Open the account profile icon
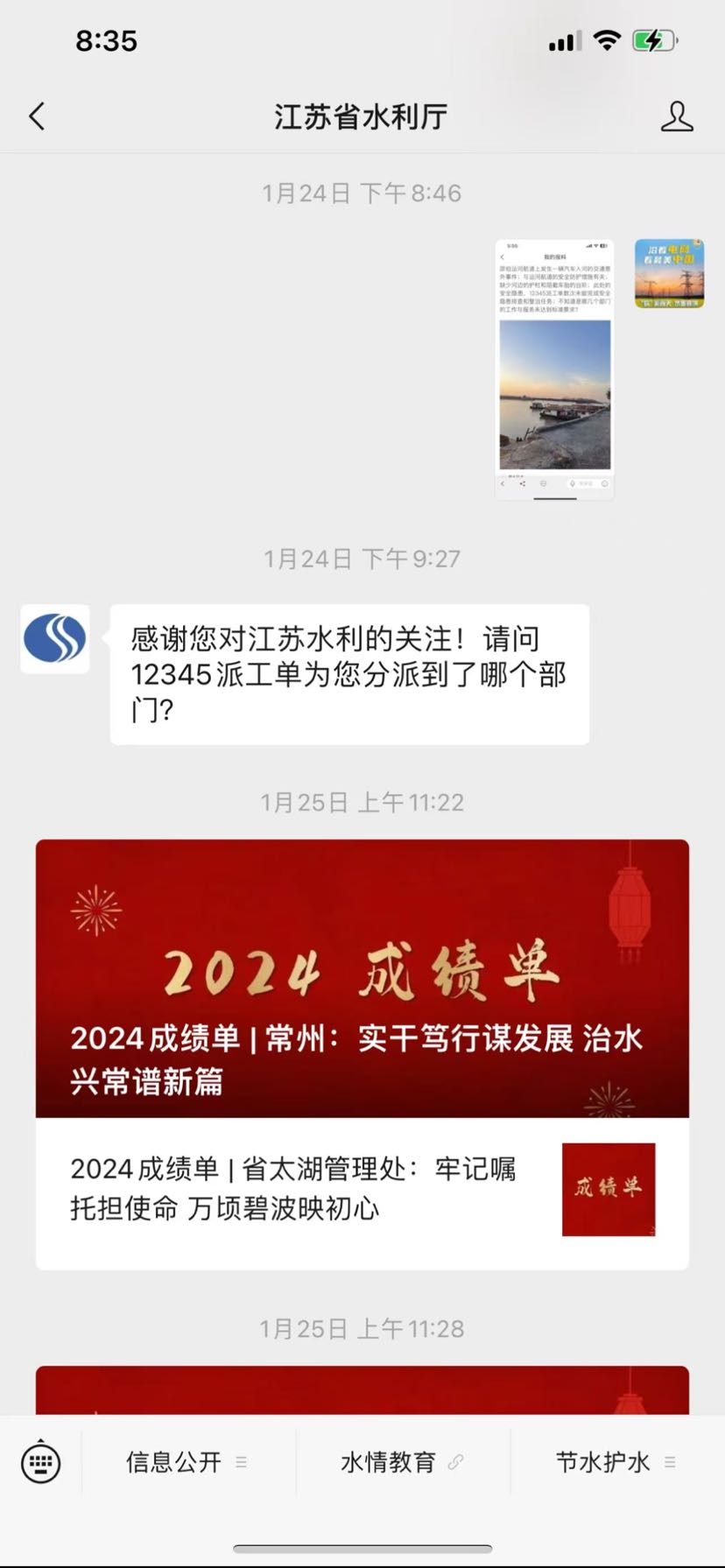Viewport: 725px width, 1568px height. 676,116
